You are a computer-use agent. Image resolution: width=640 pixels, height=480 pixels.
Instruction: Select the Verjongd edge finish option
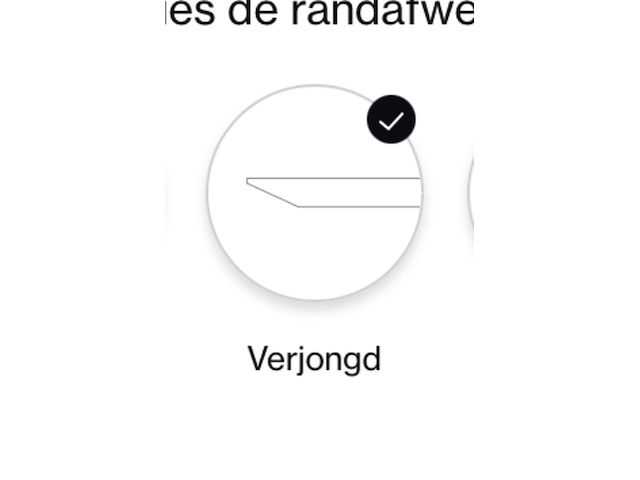(x=314, y=193)
